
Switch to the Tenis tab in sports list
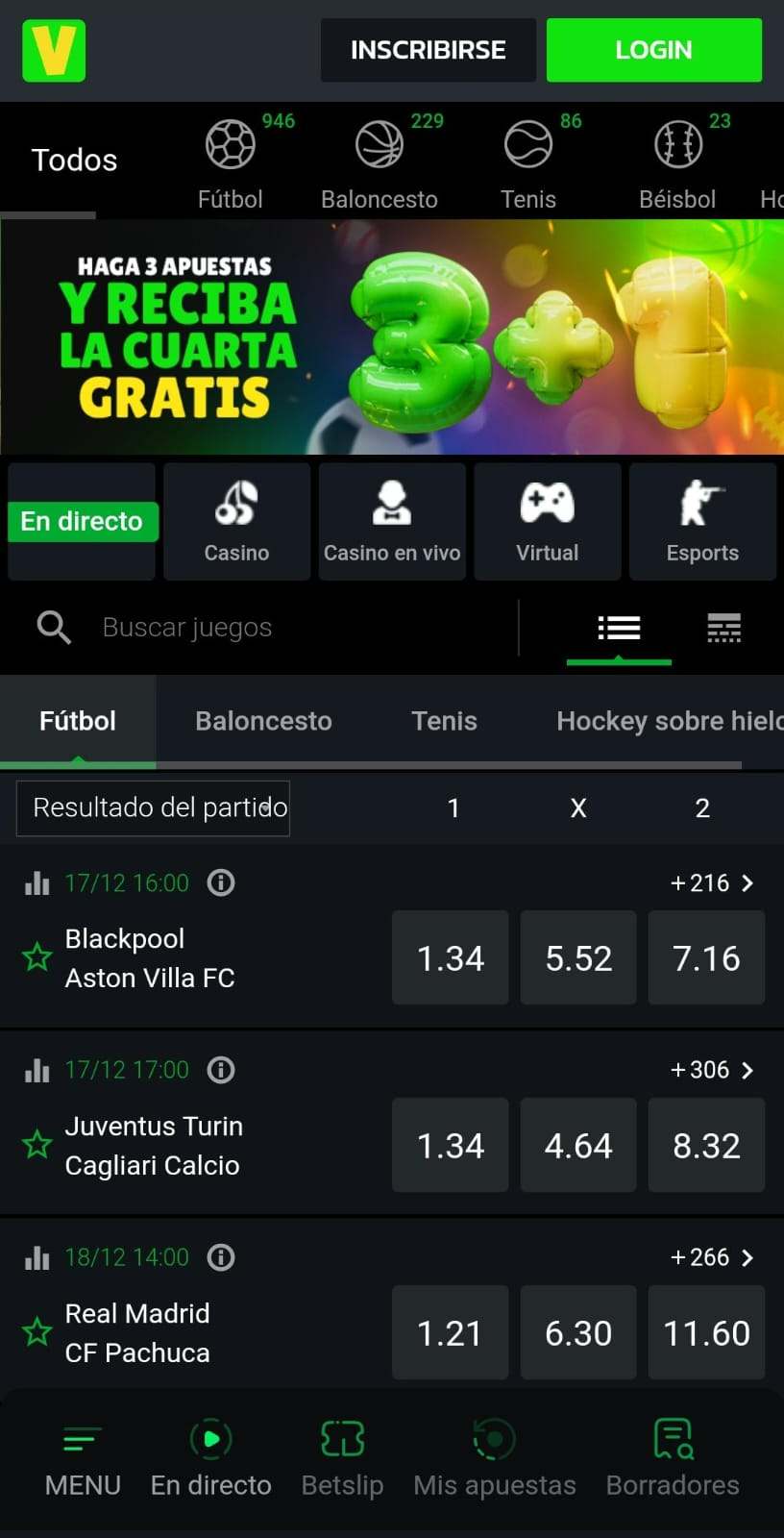[x=444, y=721]
